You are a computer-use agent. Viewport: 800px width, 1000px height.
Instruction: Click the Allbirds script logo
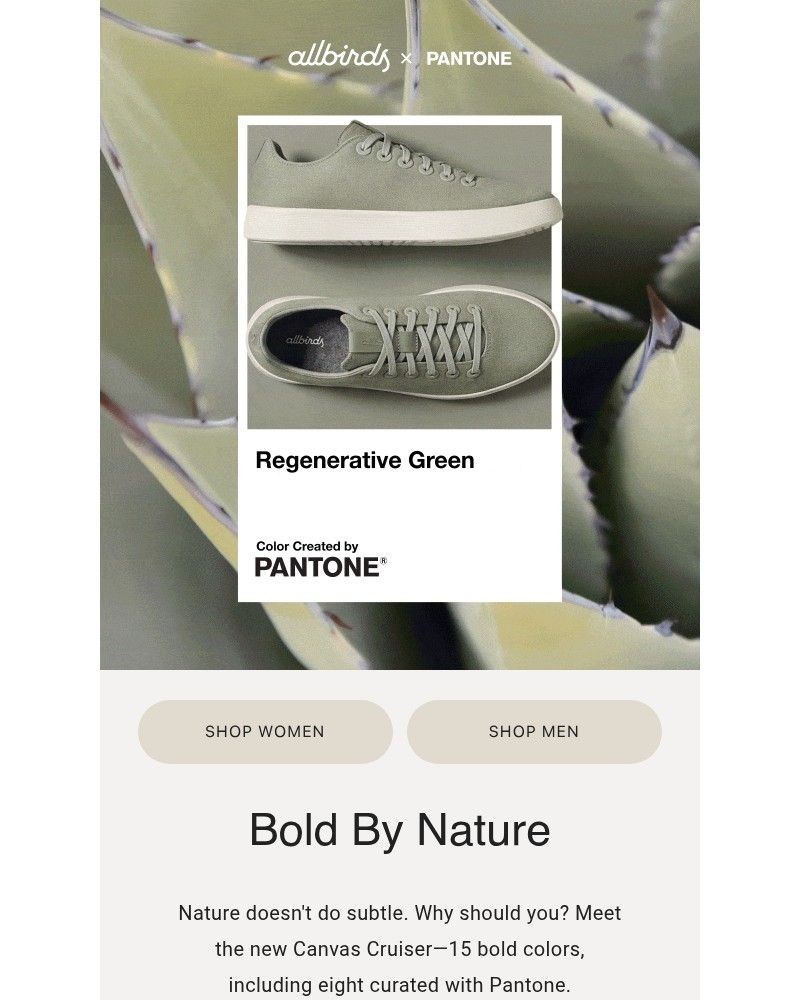click(x=340, y=58)
